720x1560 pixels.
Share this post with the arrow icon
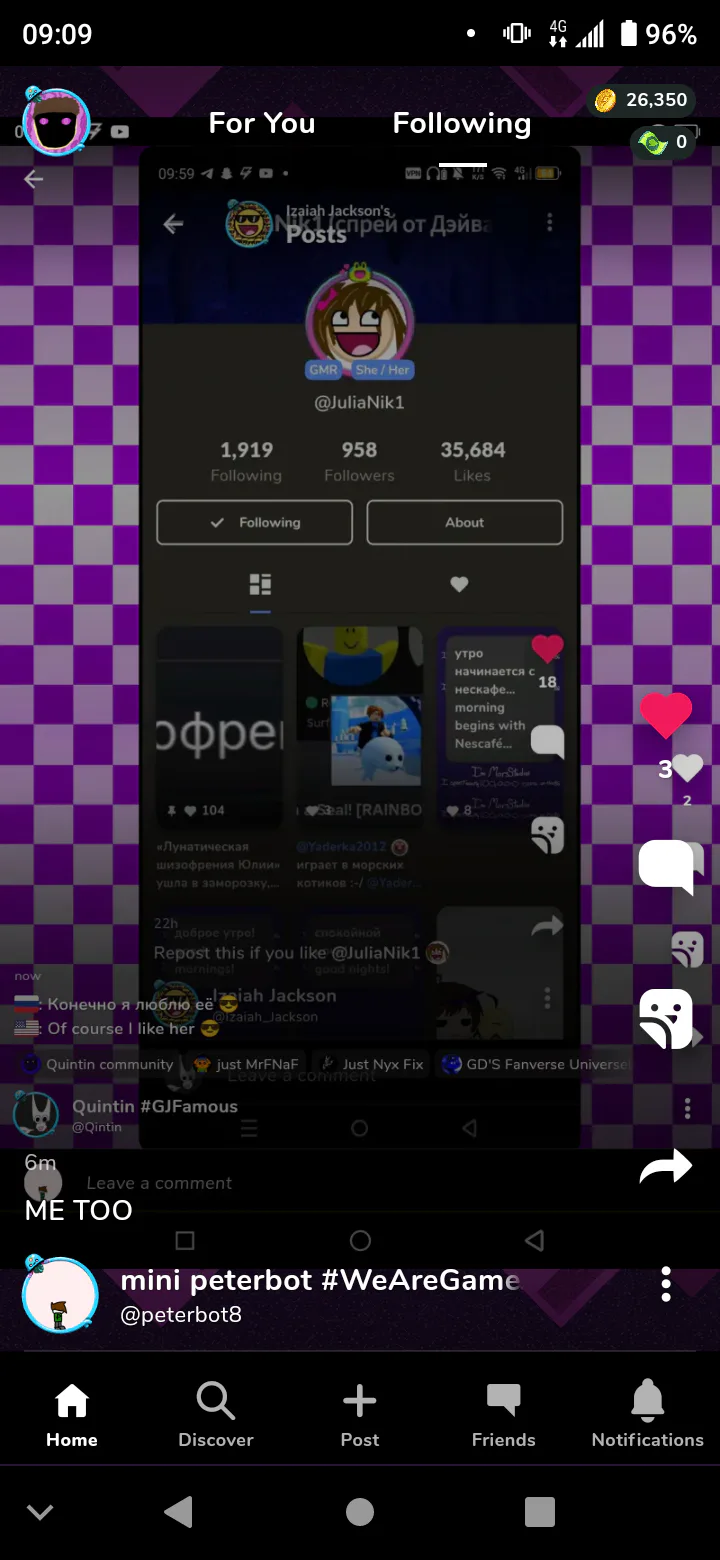coord(666,1167)
